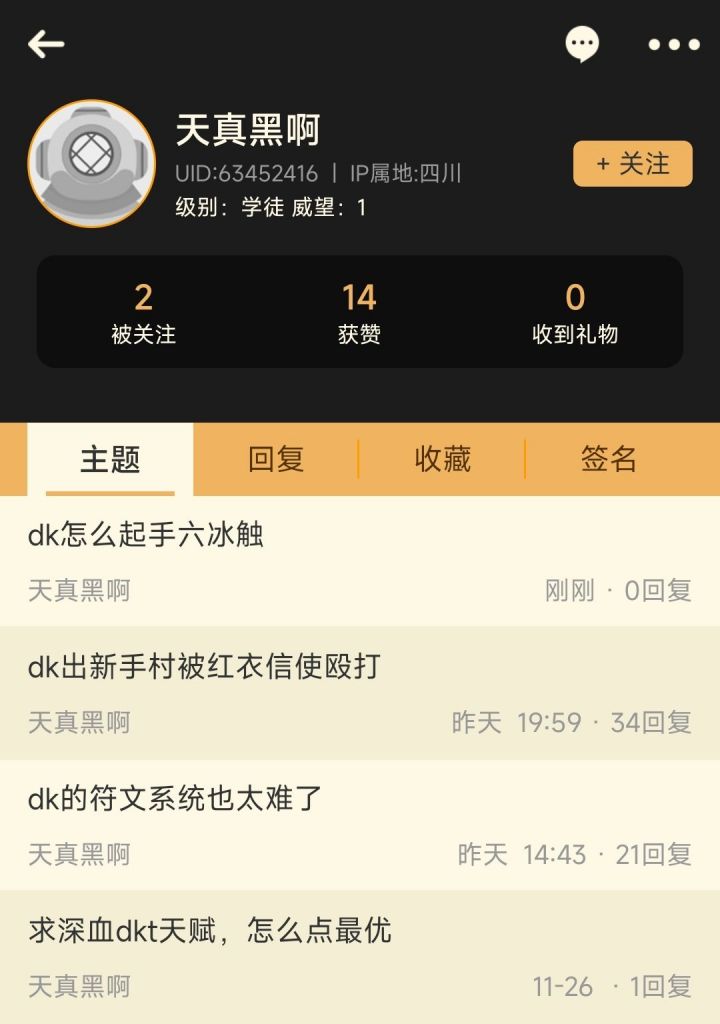Click the 收到礼物 gifts count

(x=575, y=312)
